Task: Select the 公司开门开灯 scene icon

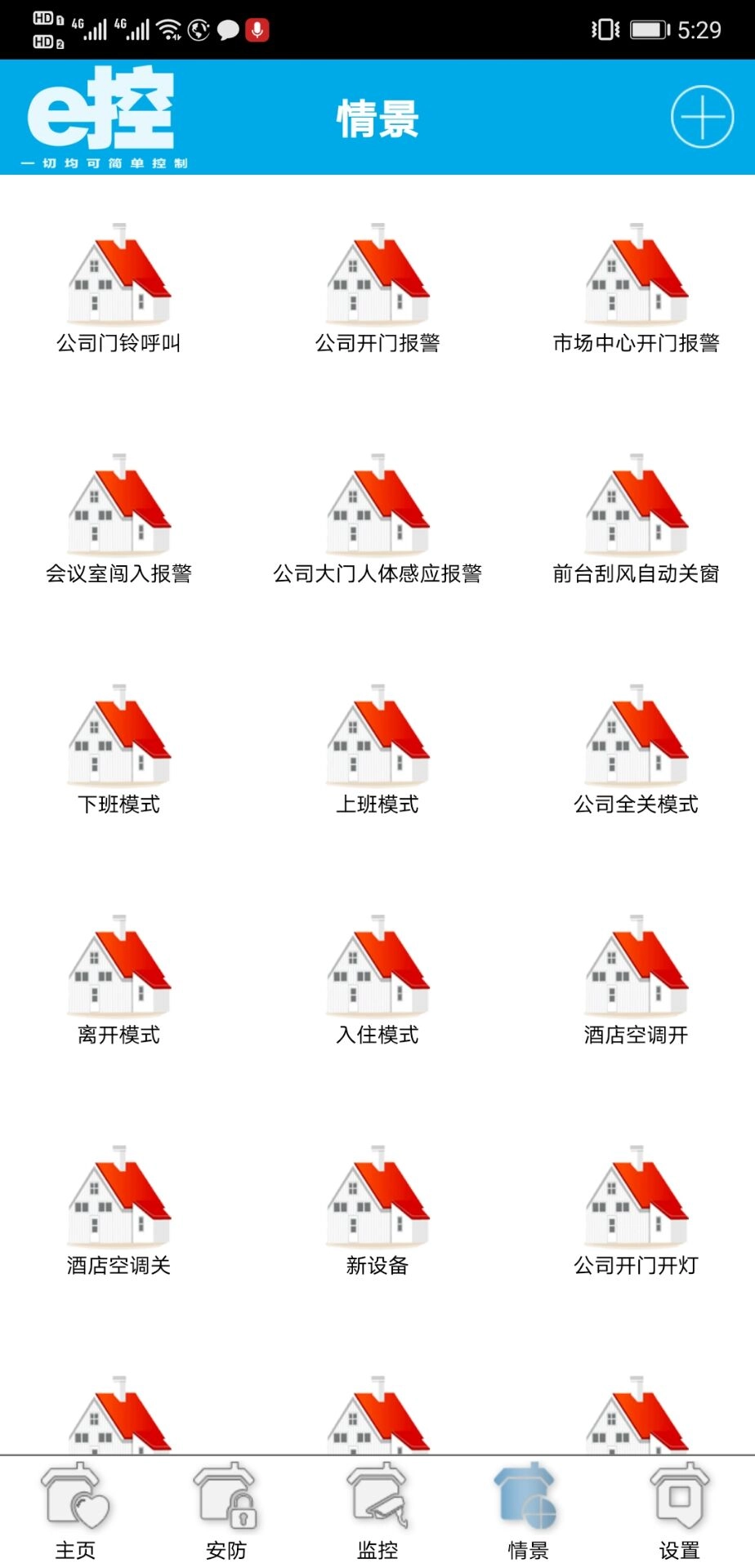Action: click(x=636, y=1207)
